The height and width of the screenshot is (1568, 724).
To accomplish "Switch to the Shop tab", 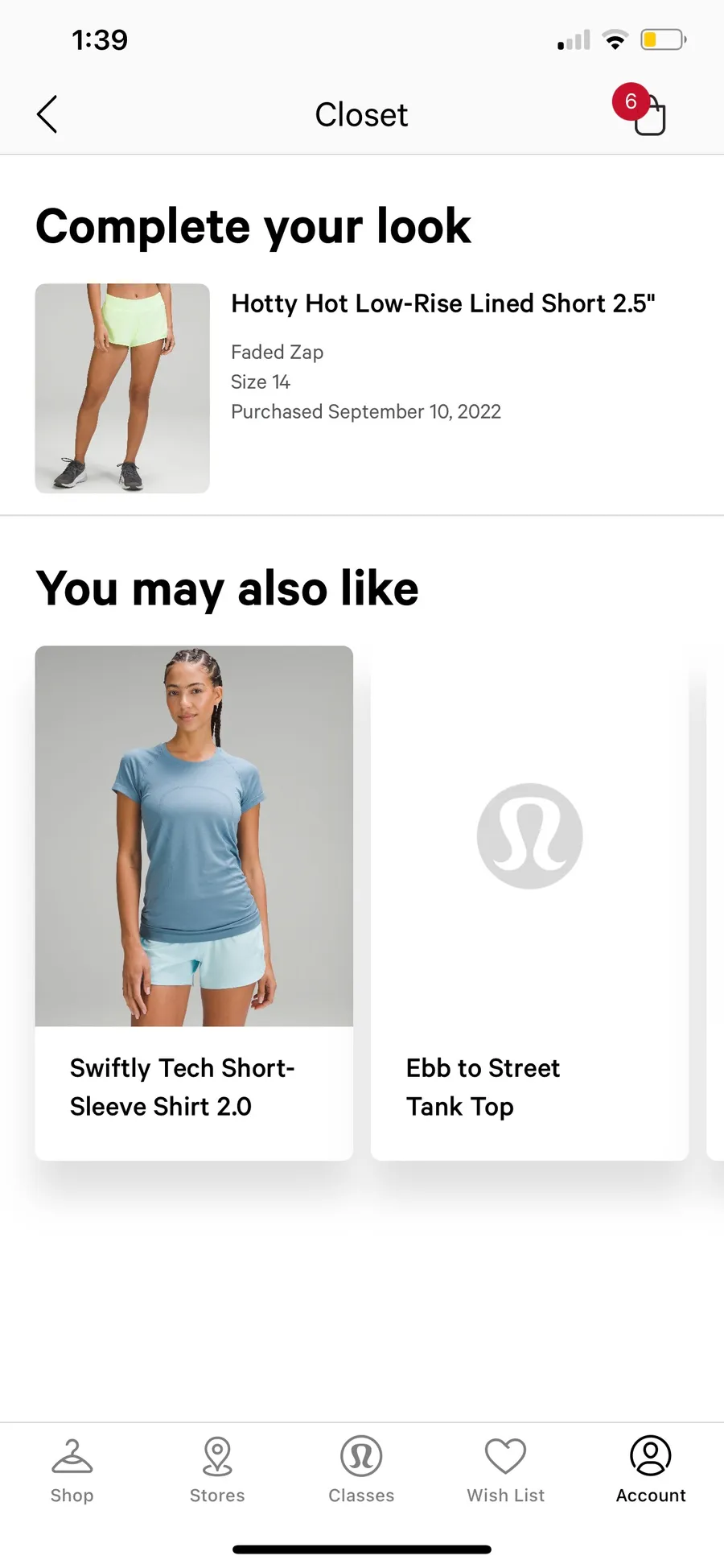I will coord(72,1471).
